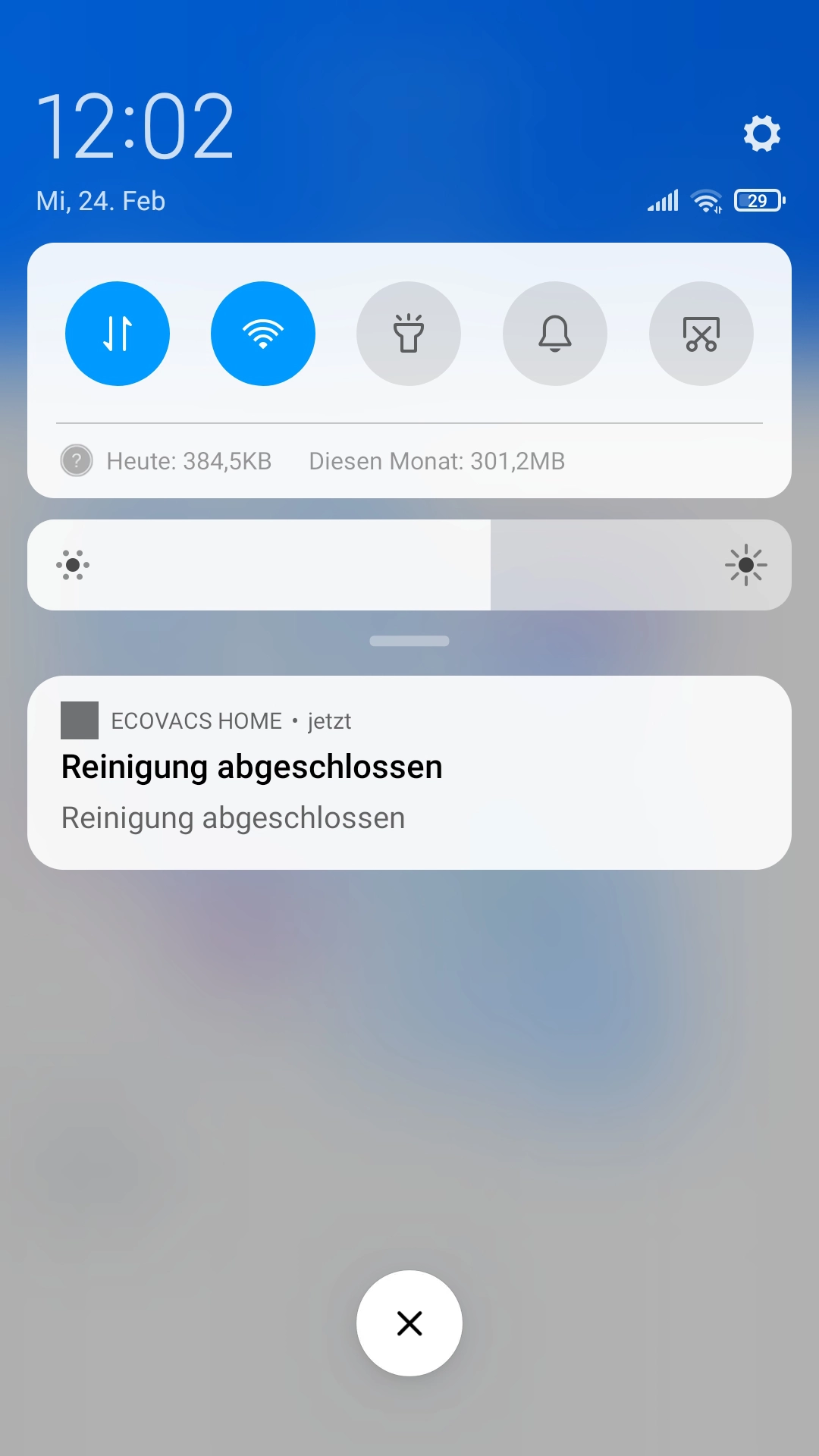Open ECOVACS HOME Reinigung abgeschlossen notification
Screen dimensions: 819x1456
tap(409, 773)
